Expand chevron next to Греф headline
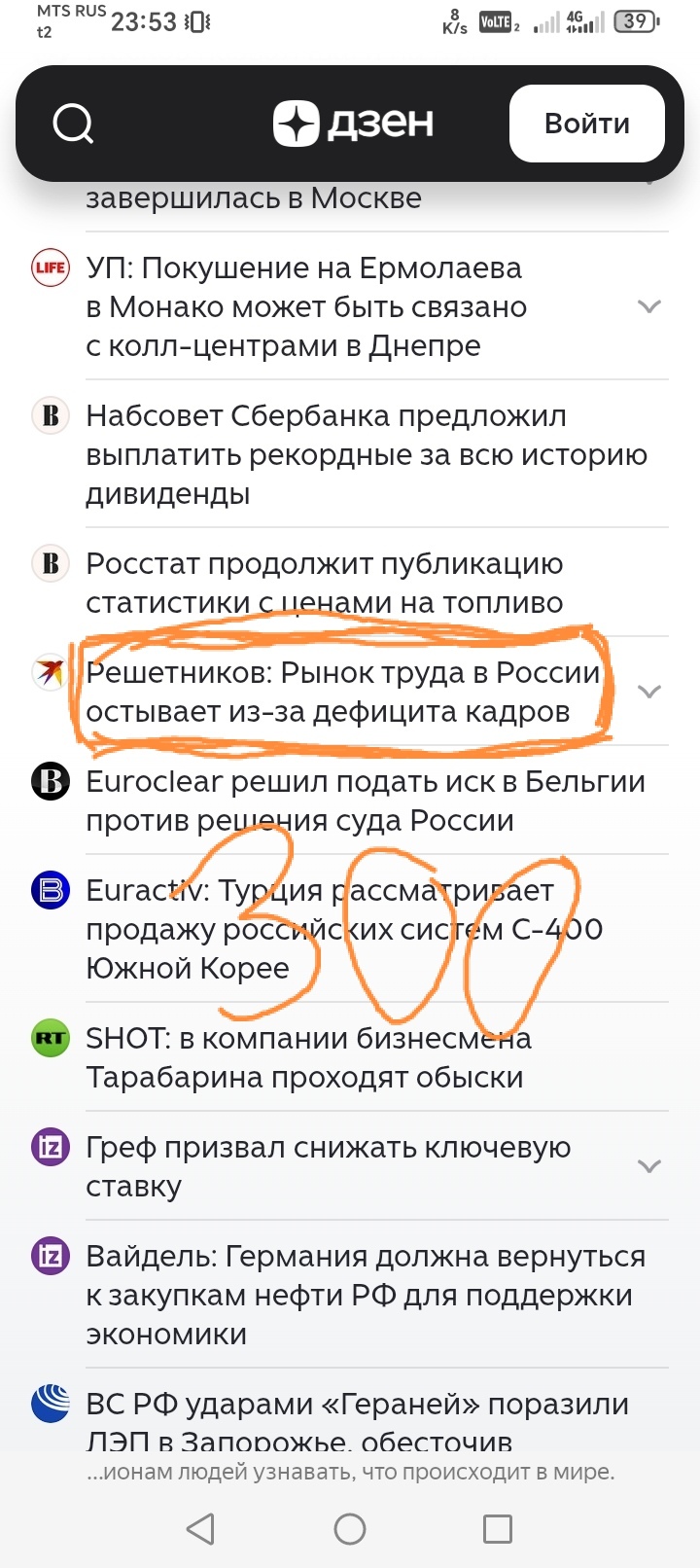The image size is (700, 1568). [648, 1166]
